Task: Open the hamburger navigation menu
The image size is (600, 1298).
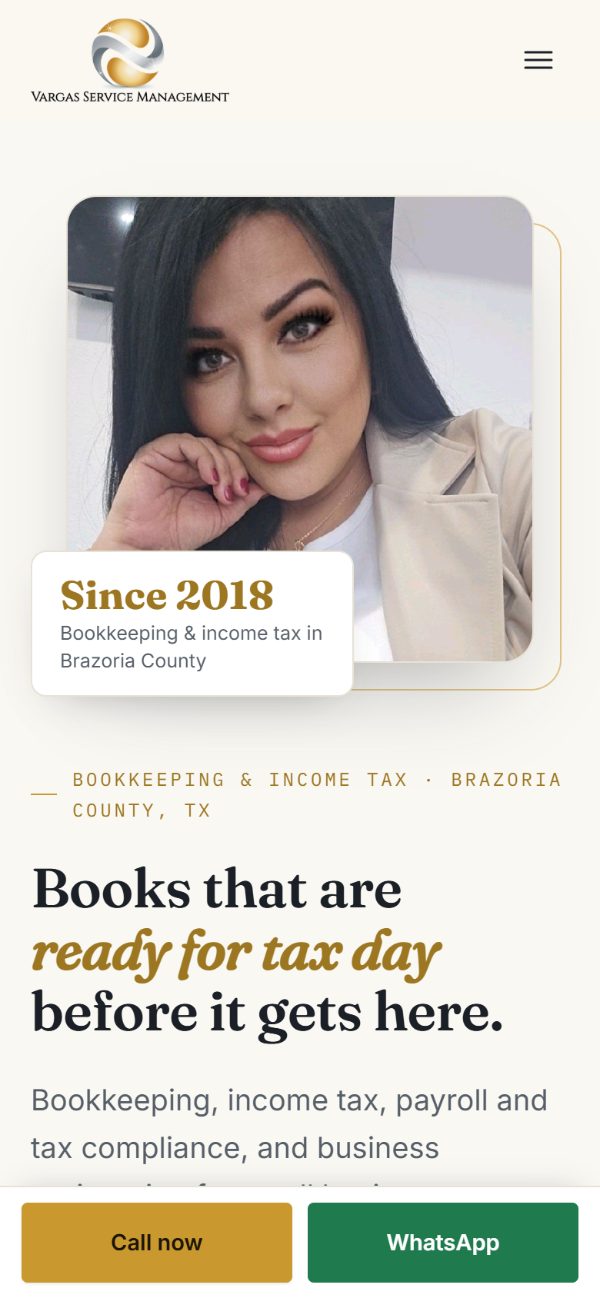Action: click(x=538, y=60)
